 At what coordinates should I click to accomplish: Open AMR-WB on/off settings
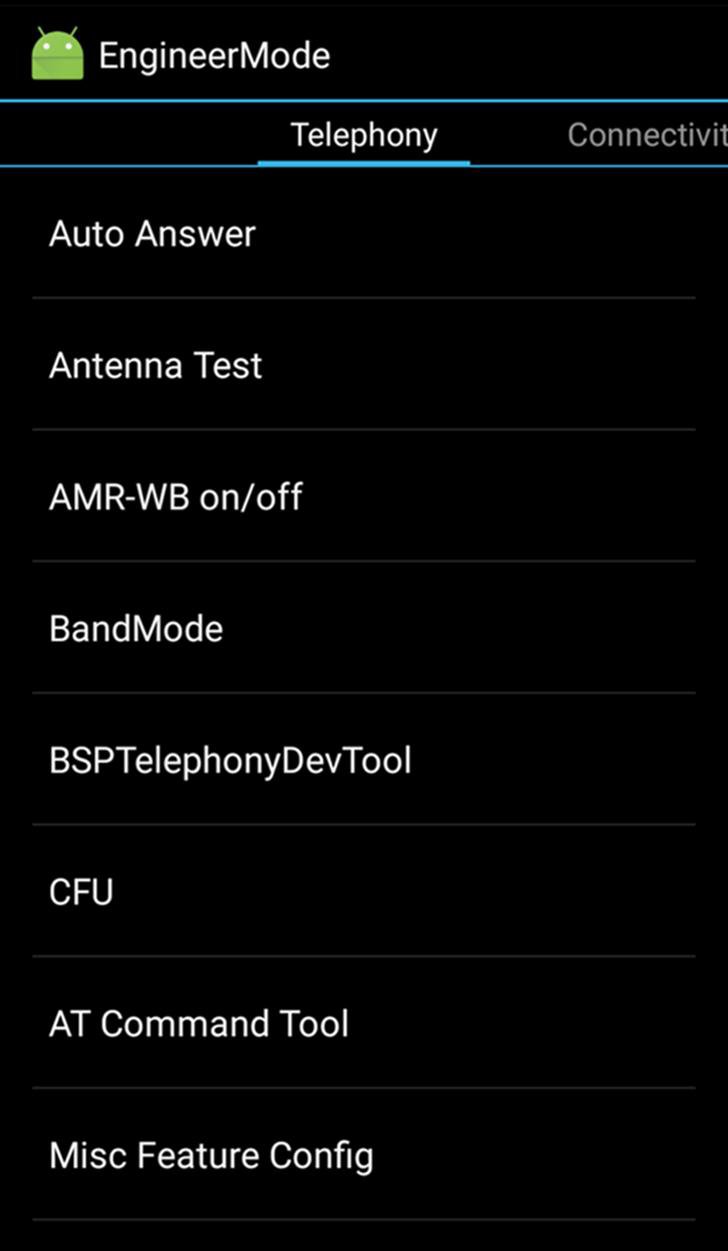176,497
